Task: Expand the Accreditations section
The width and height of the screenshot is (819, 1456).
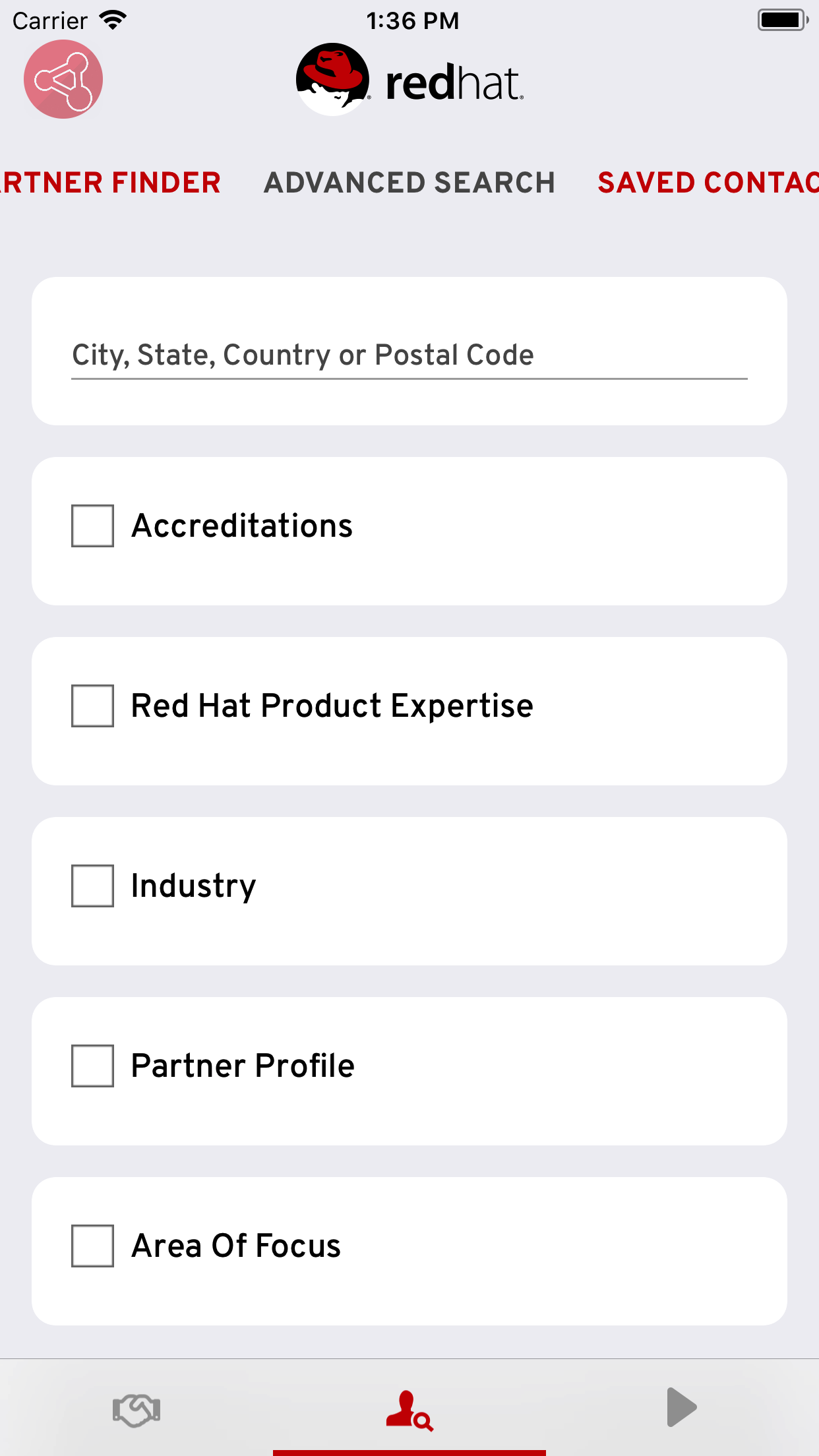Action: tap(242, 526)
